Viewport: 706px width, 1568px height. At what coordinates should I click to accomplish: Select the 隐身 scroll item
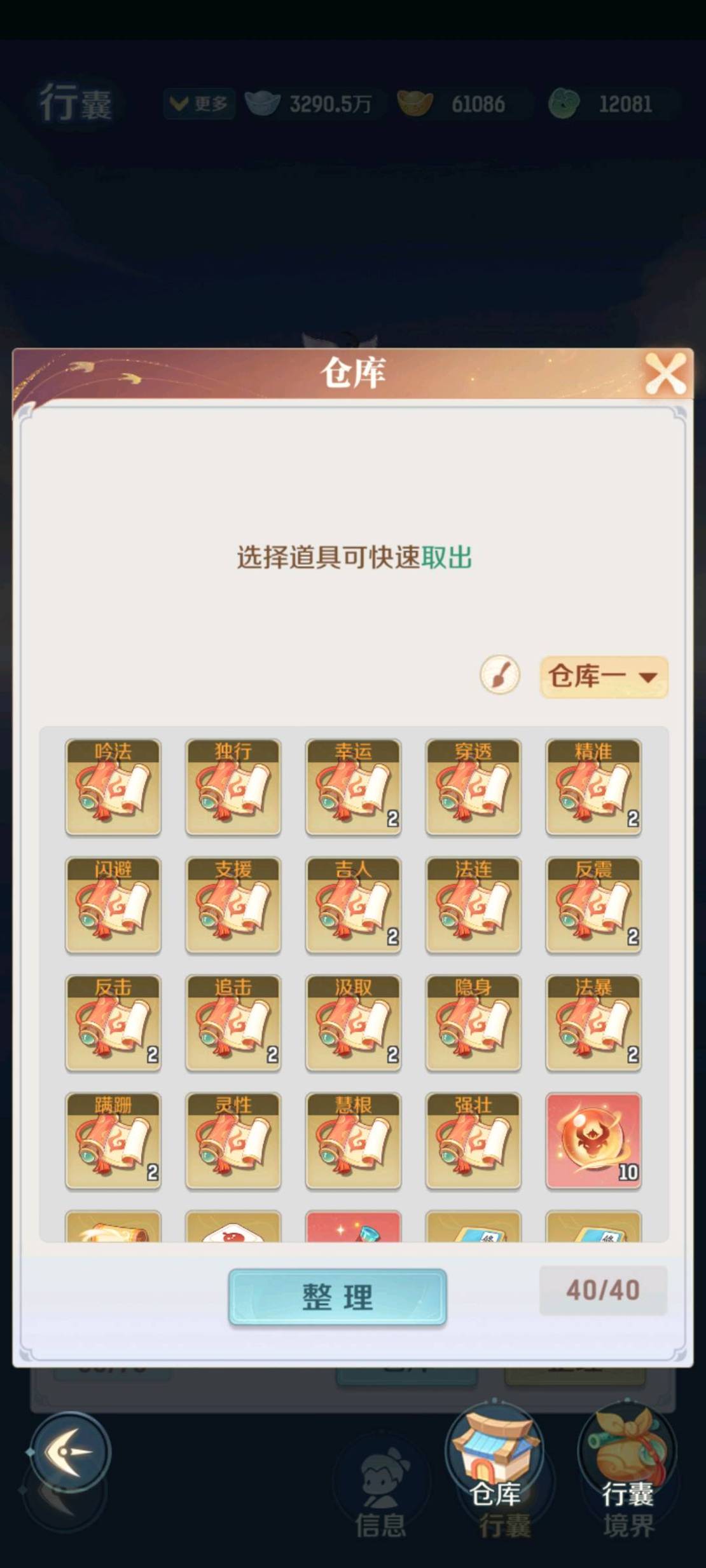(473, 1023)
